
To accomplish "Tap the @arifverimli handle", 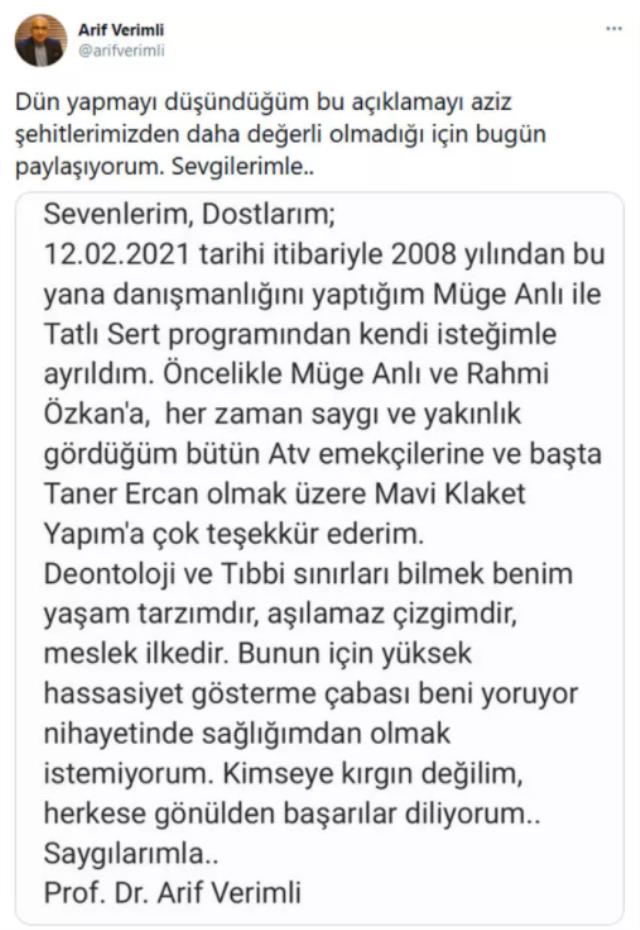I will [121, 50].
